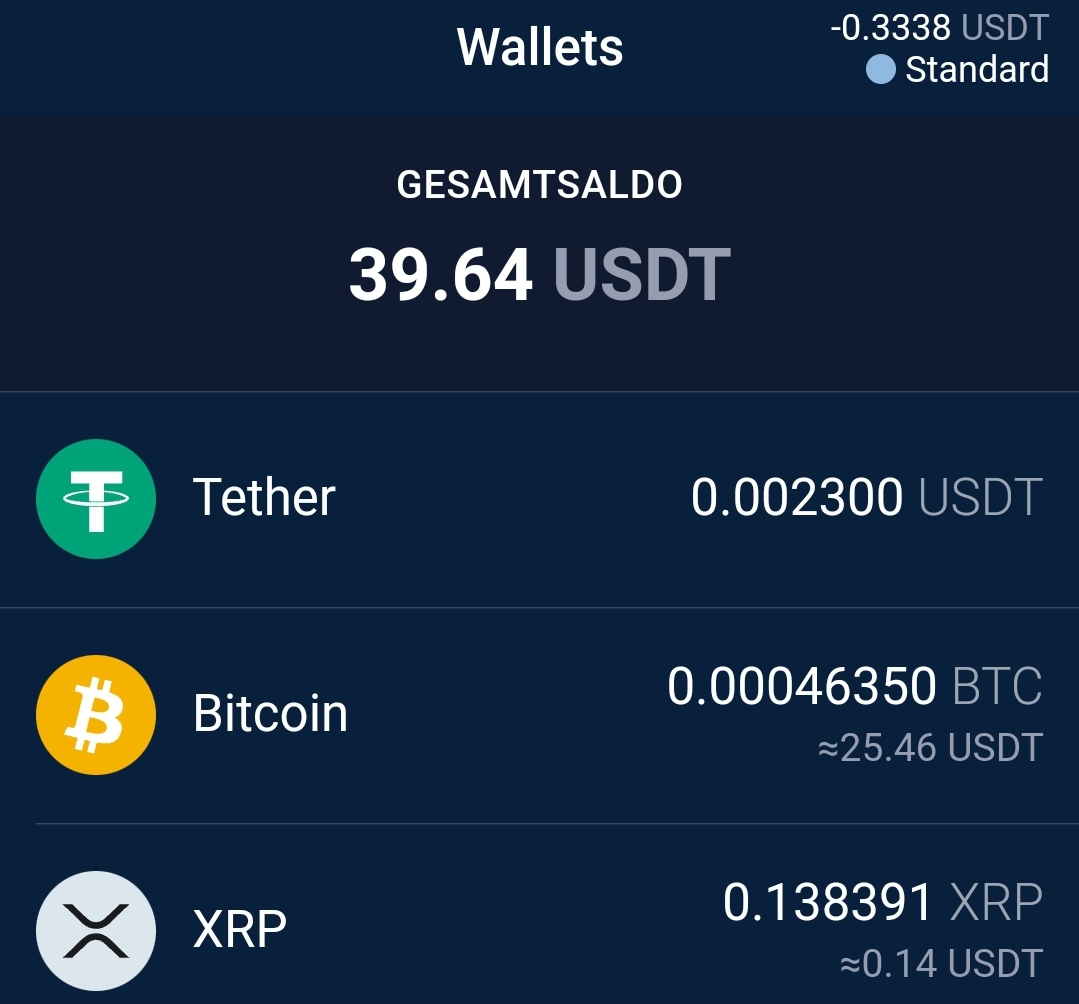Open the Bitcoin wallet row
The image size is (1079, 1004).
point(539,714)
